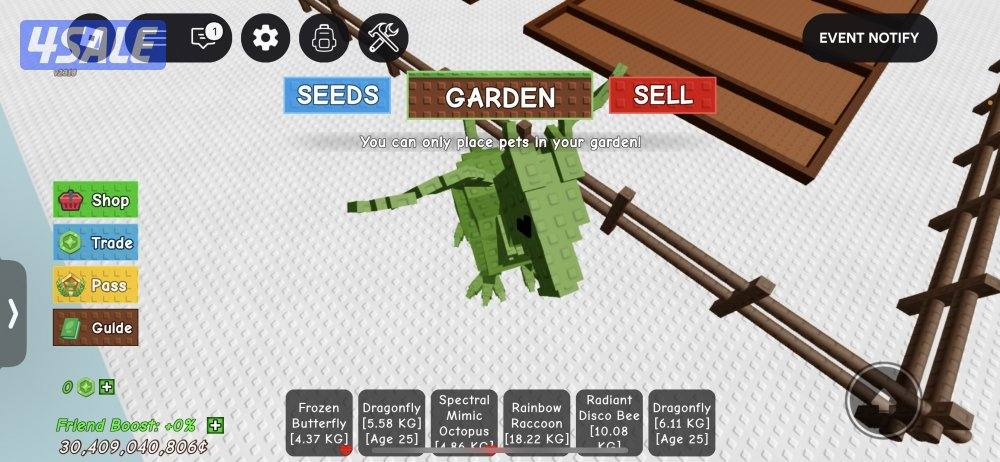Viewport: 1000px width, 462px height.
Task: Select the Spectral Mimic Octopus slot
Action: [464, 422]
